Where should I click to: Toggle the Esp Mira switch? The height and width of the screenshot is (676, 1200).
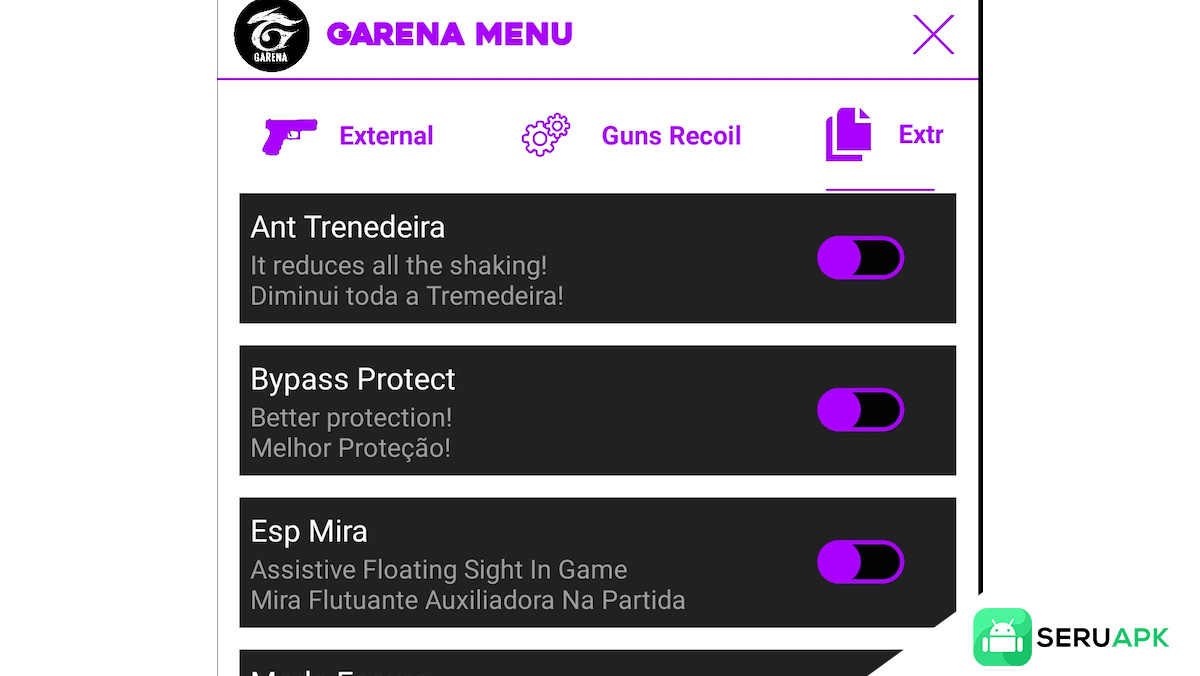click(860, 562)
